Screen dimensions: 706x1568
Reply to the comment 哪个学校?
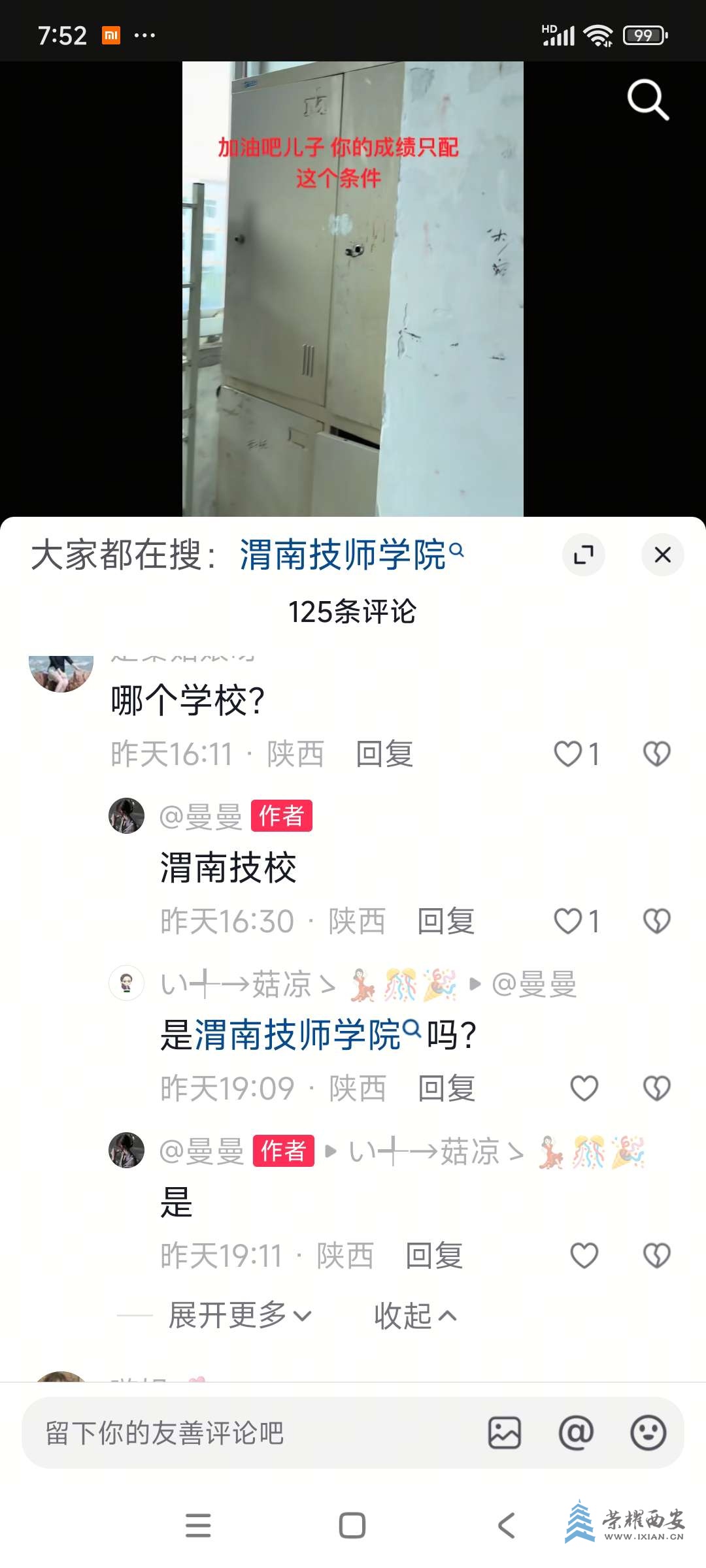tap(384, 754)
